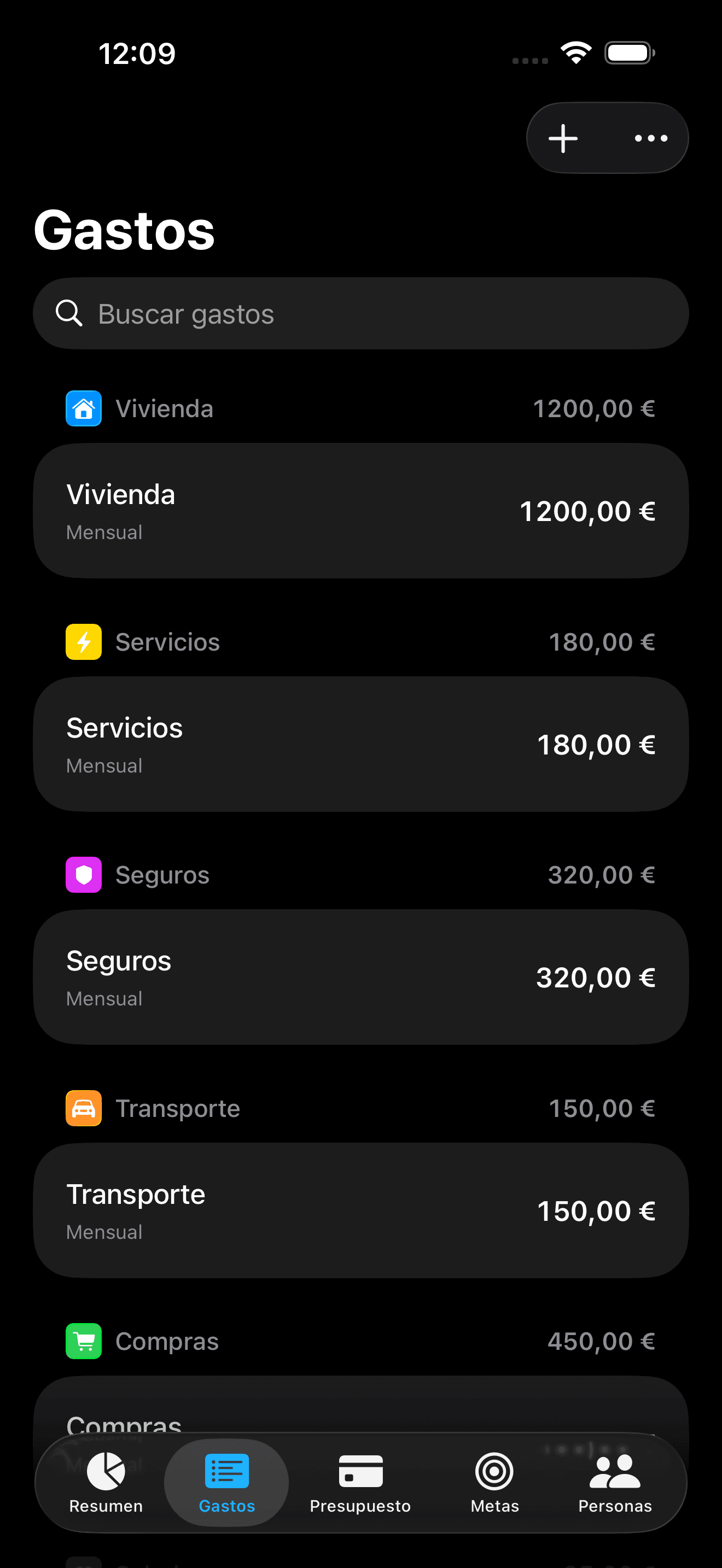Open the Transporte monthly expense card

[x=360, y=1210]
